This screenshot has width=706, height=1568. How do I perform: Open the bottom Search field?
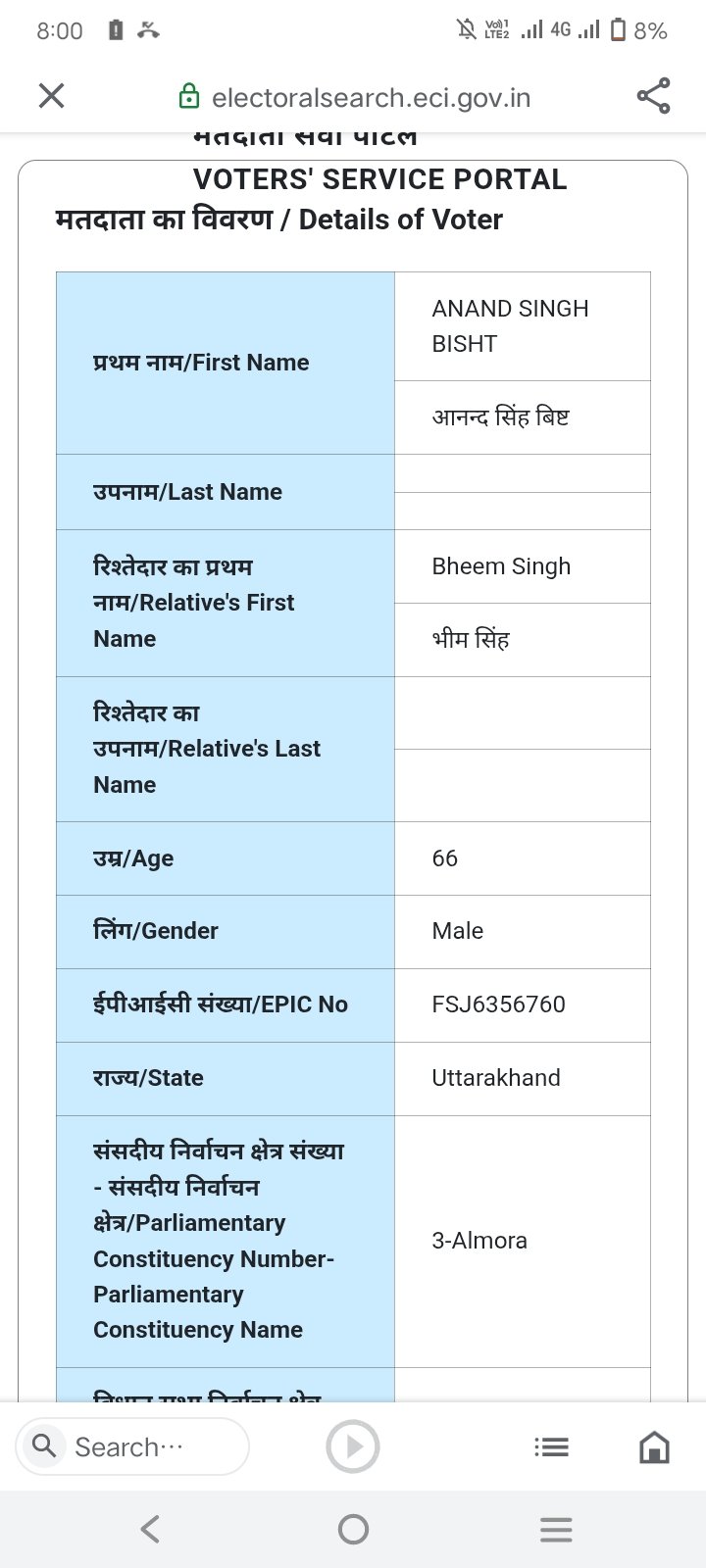pos(132,1446)
